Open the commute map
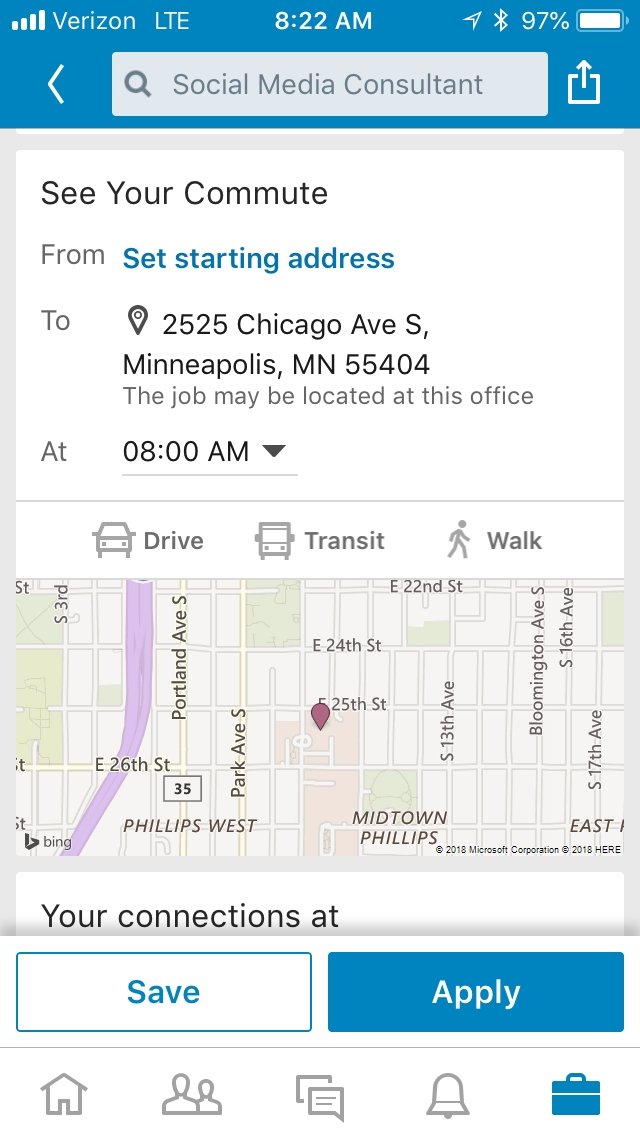The width and height of the screenshot is (640, 1136). 320,717
